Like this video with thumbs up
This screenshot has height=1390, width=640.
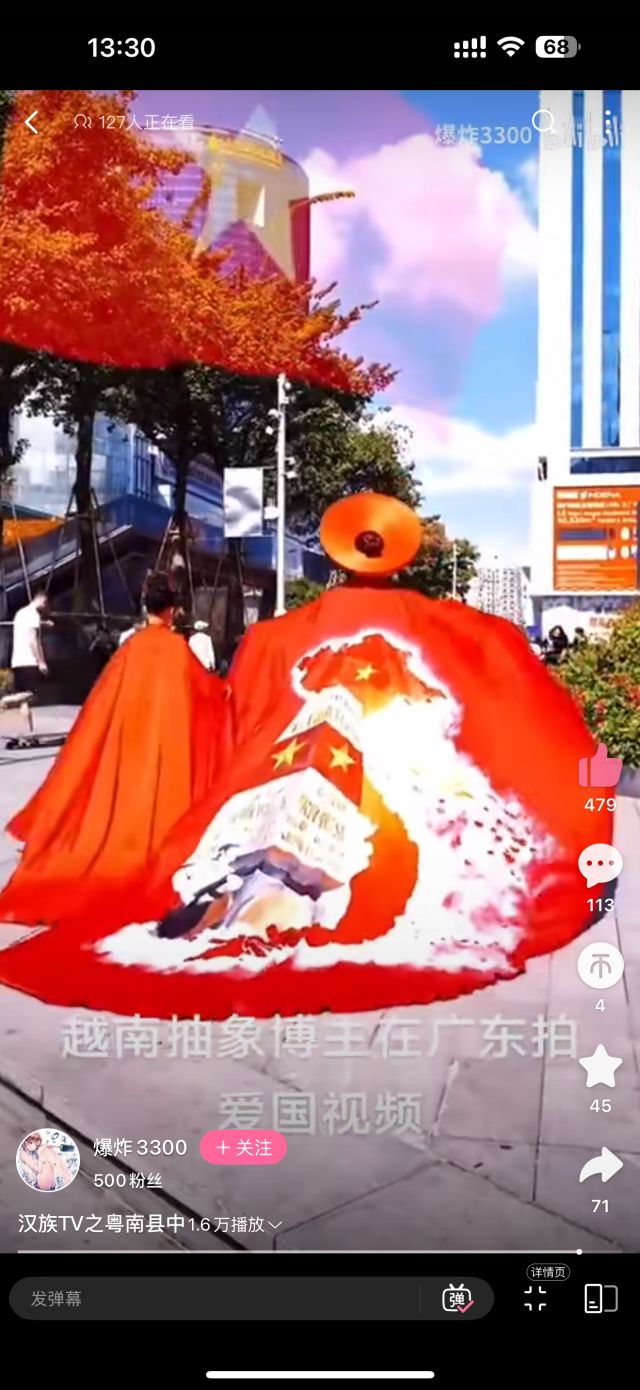tap(600, 767)
